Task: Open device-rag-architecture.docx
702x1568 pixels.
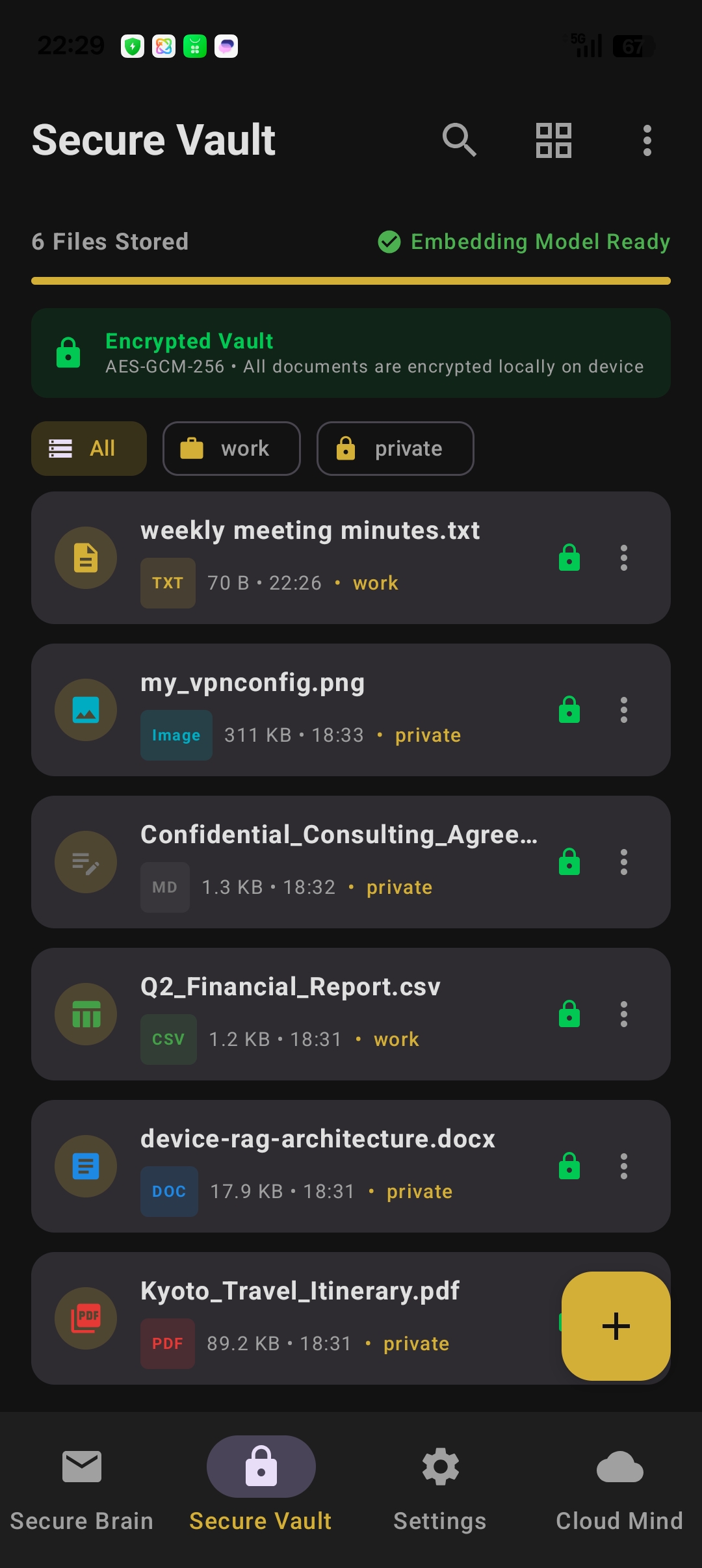Action: pyautogui.click(x=351, y=1166)
